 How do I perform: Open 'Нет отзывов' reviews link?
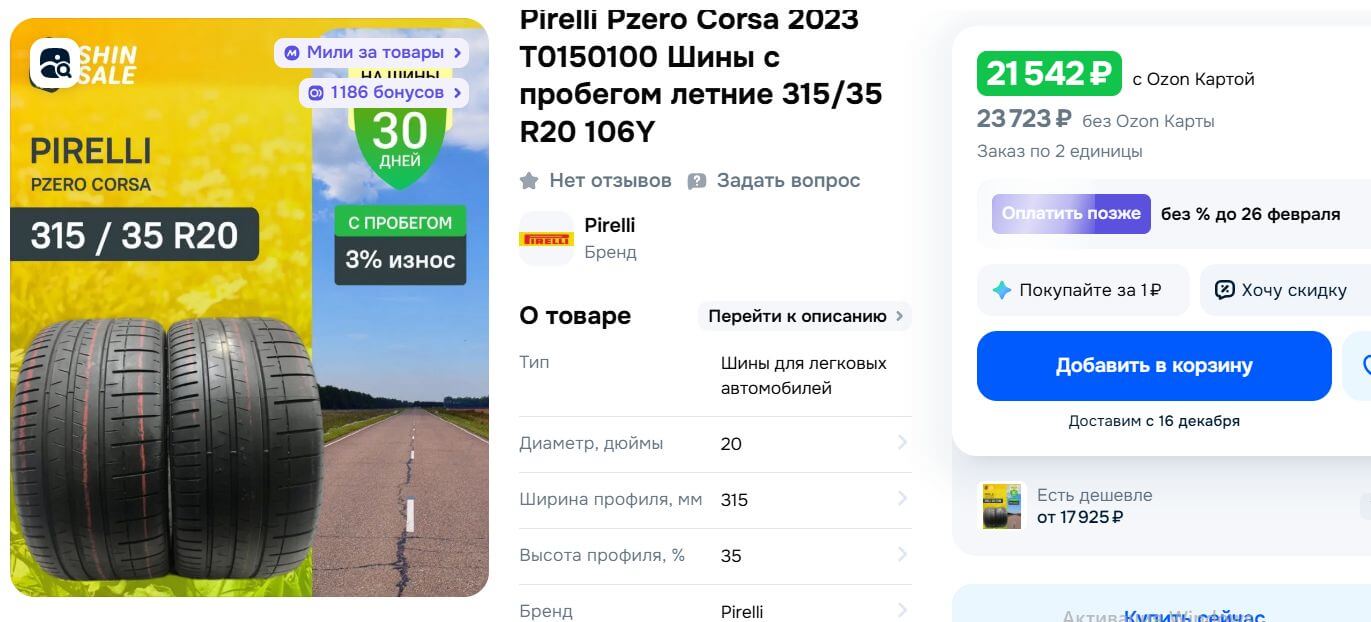(x=596, y=181)
